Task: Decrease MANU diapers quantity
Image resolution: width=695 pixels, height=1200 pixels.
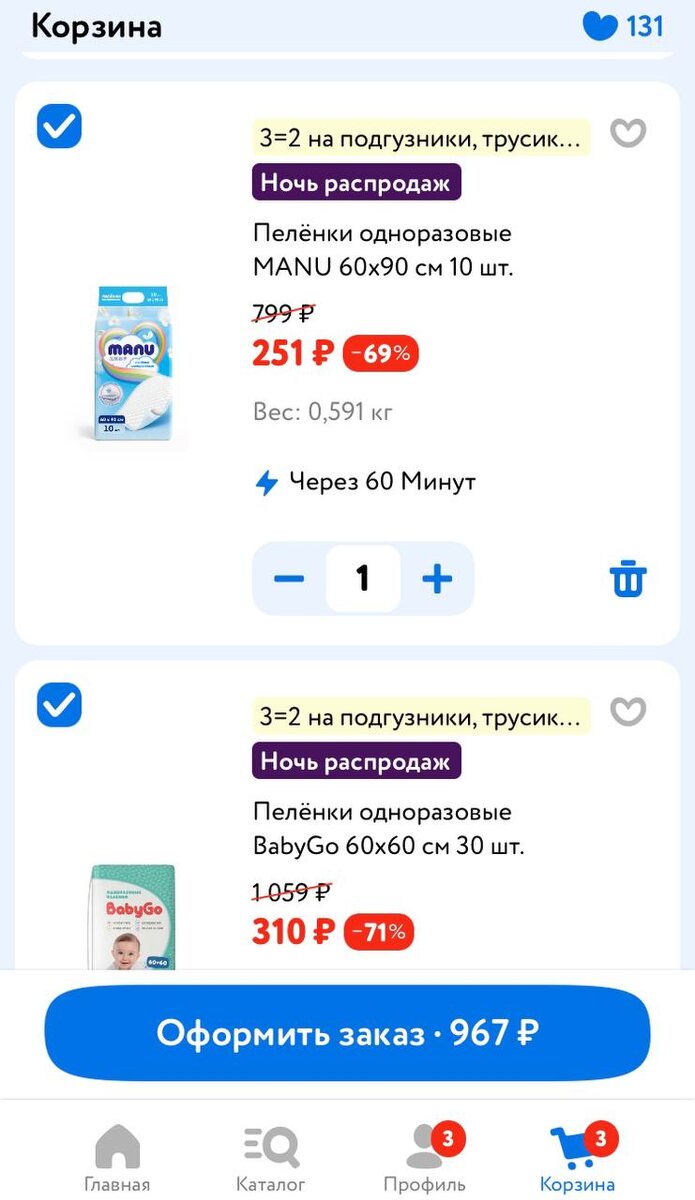Action: (289, 578)
